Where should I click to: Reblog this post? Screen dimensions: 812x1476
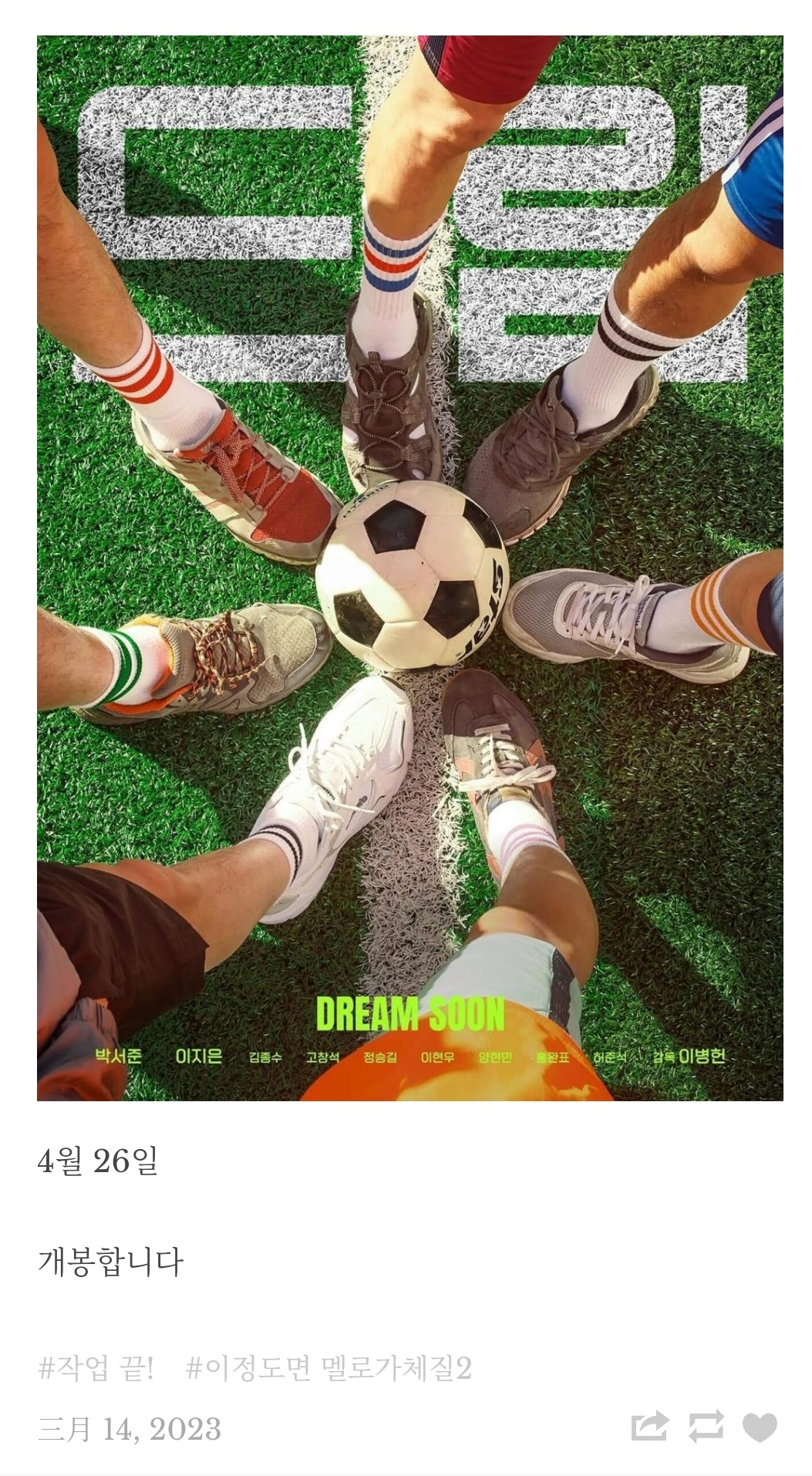coord(706,1426)
